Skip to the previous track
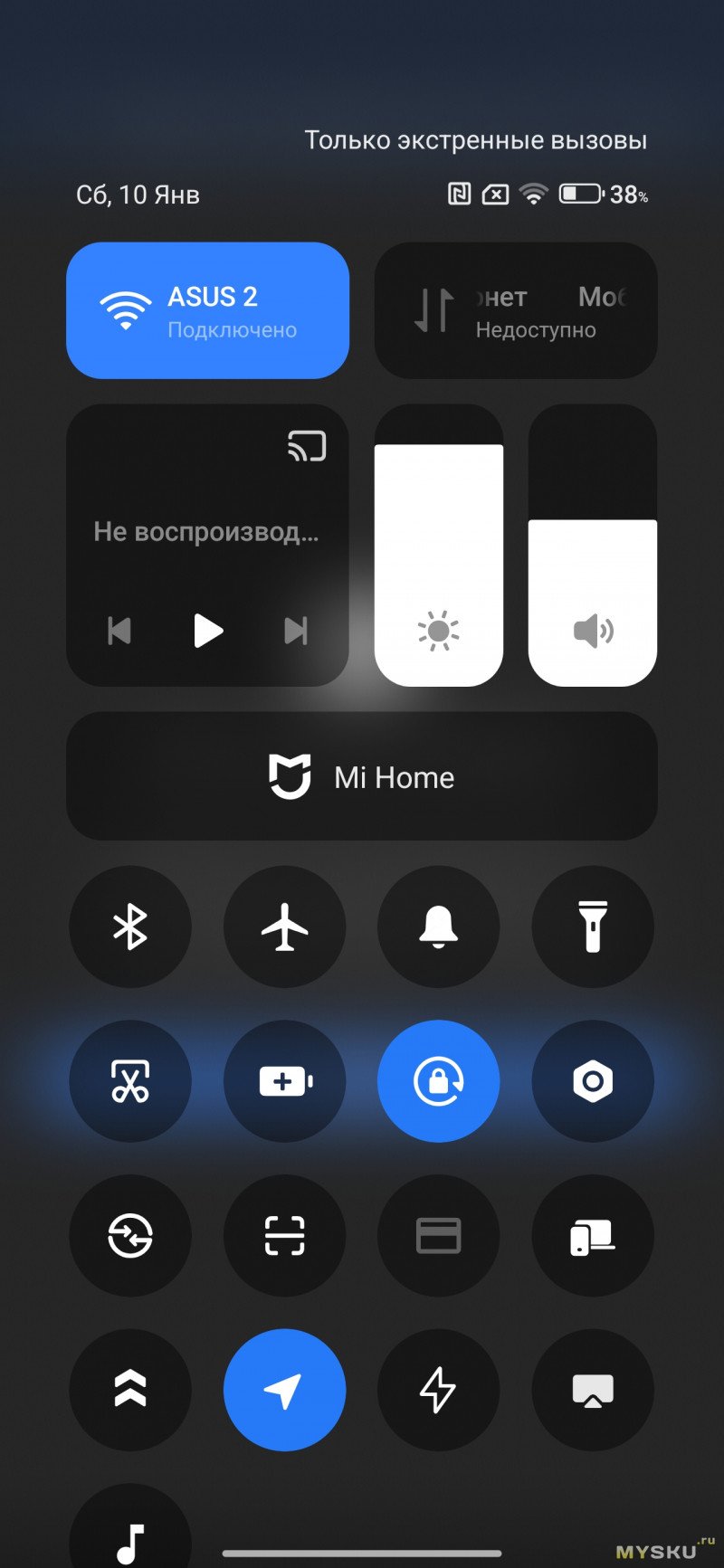Viewport: 724px width, 1568px height. pos(119,631)
